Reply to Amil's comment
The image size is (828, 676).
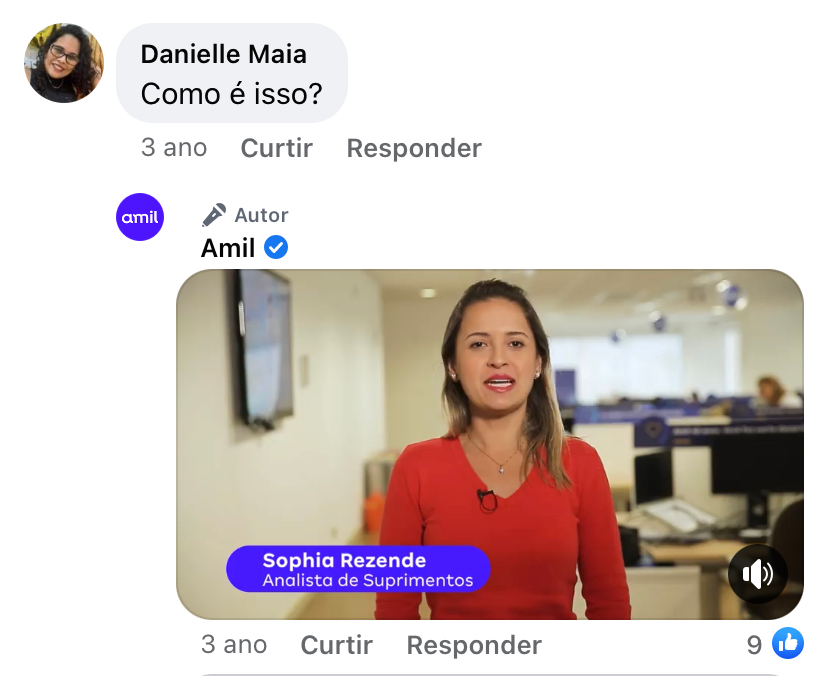[x=473, y=645]
